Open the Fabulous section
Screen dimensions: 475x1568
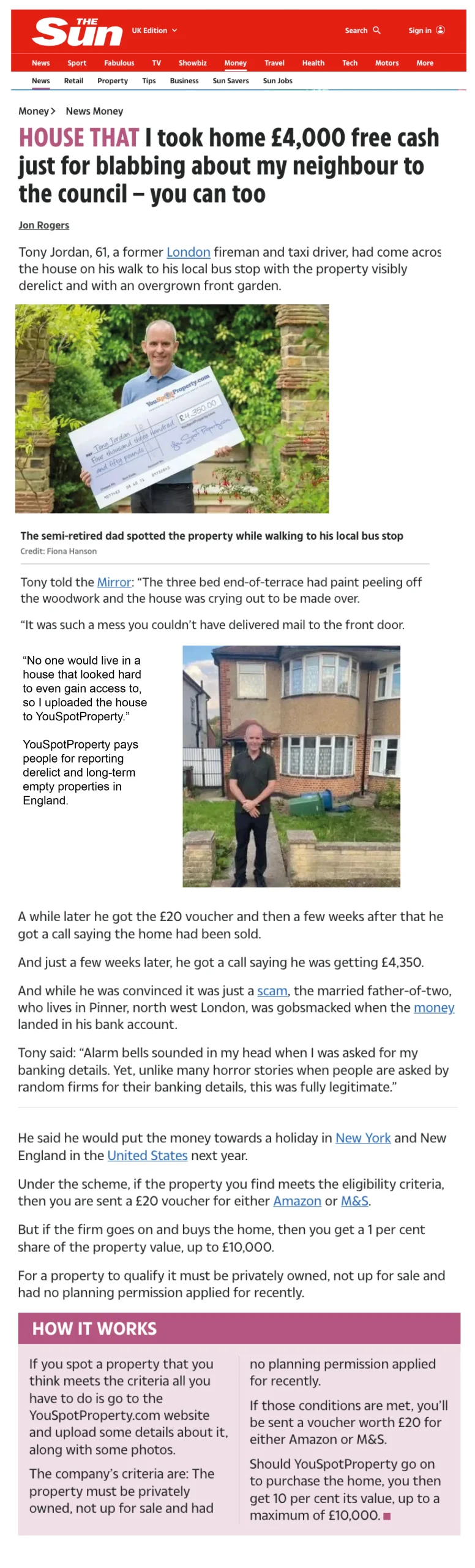[x=119, y=62]
